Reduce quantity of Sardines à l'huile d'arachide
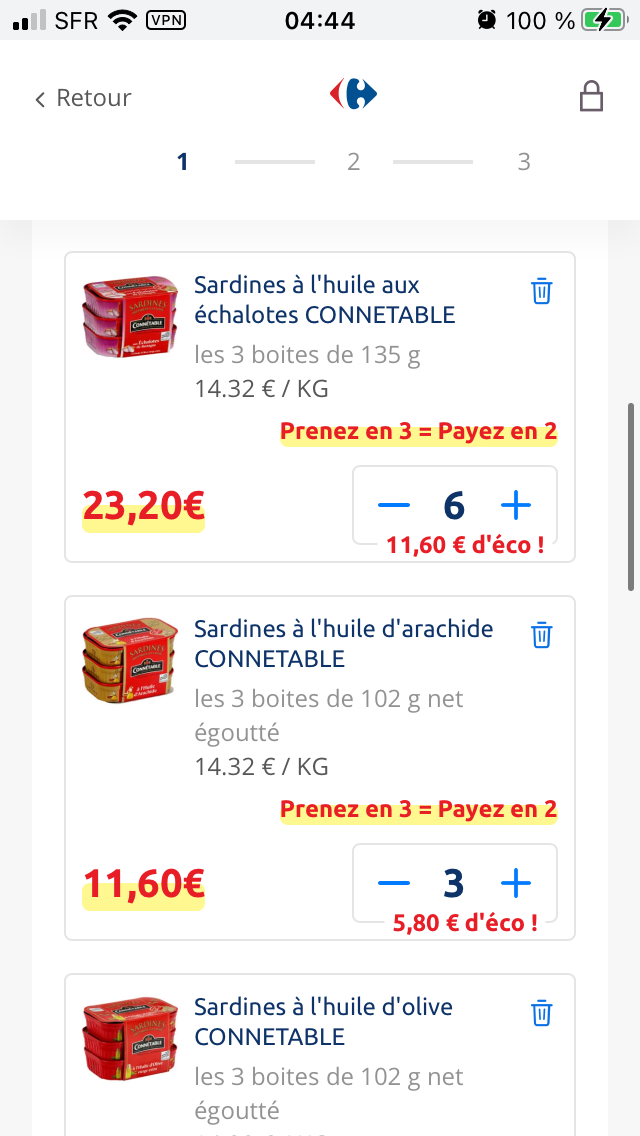Screen dimensions: 640x1136 tap(394, 883)
